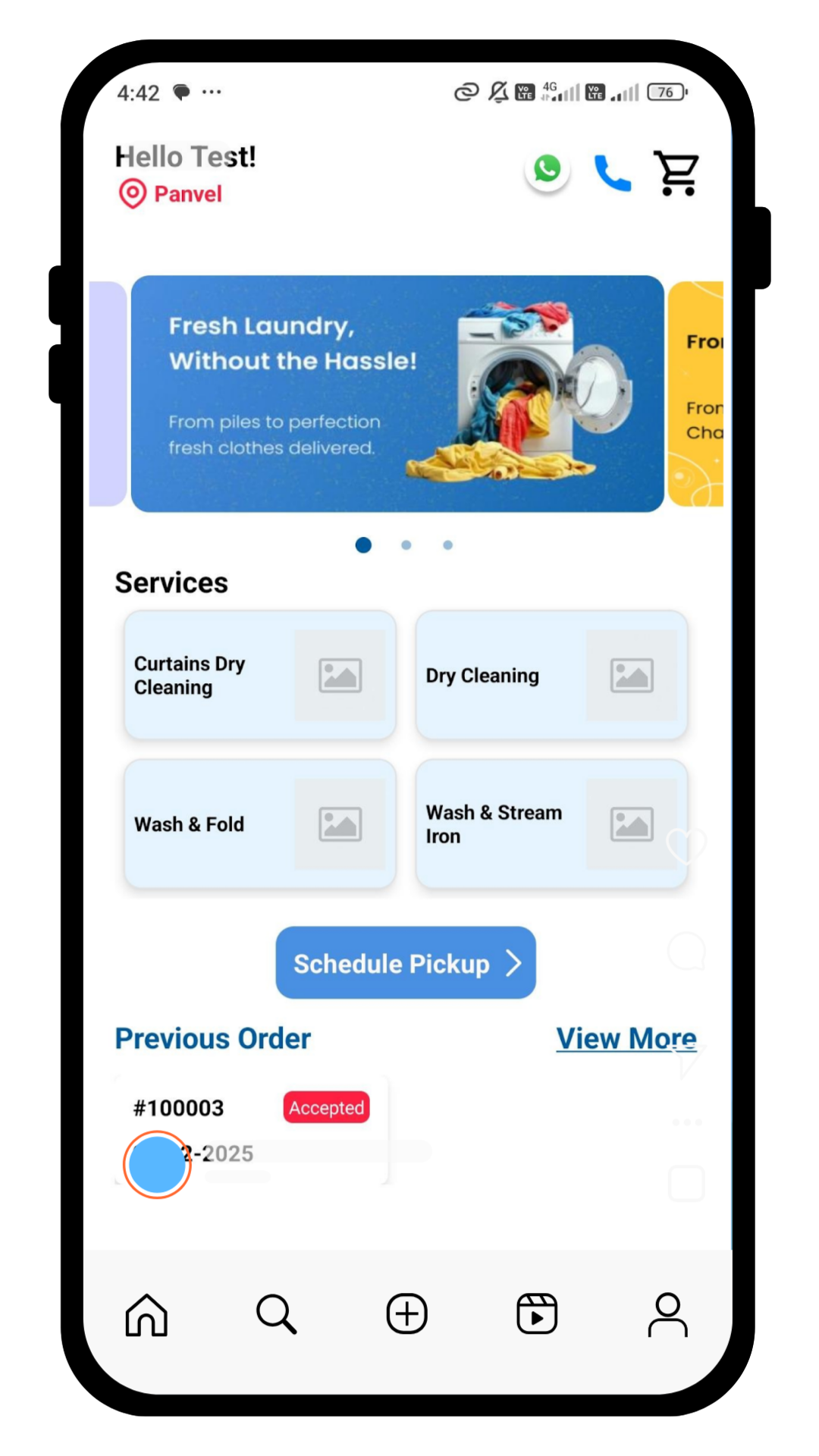Image resolution: width=819 pixels, height=1456 pixels.
Task: Open comments on this reel
Action: click(x=686, y=952)
